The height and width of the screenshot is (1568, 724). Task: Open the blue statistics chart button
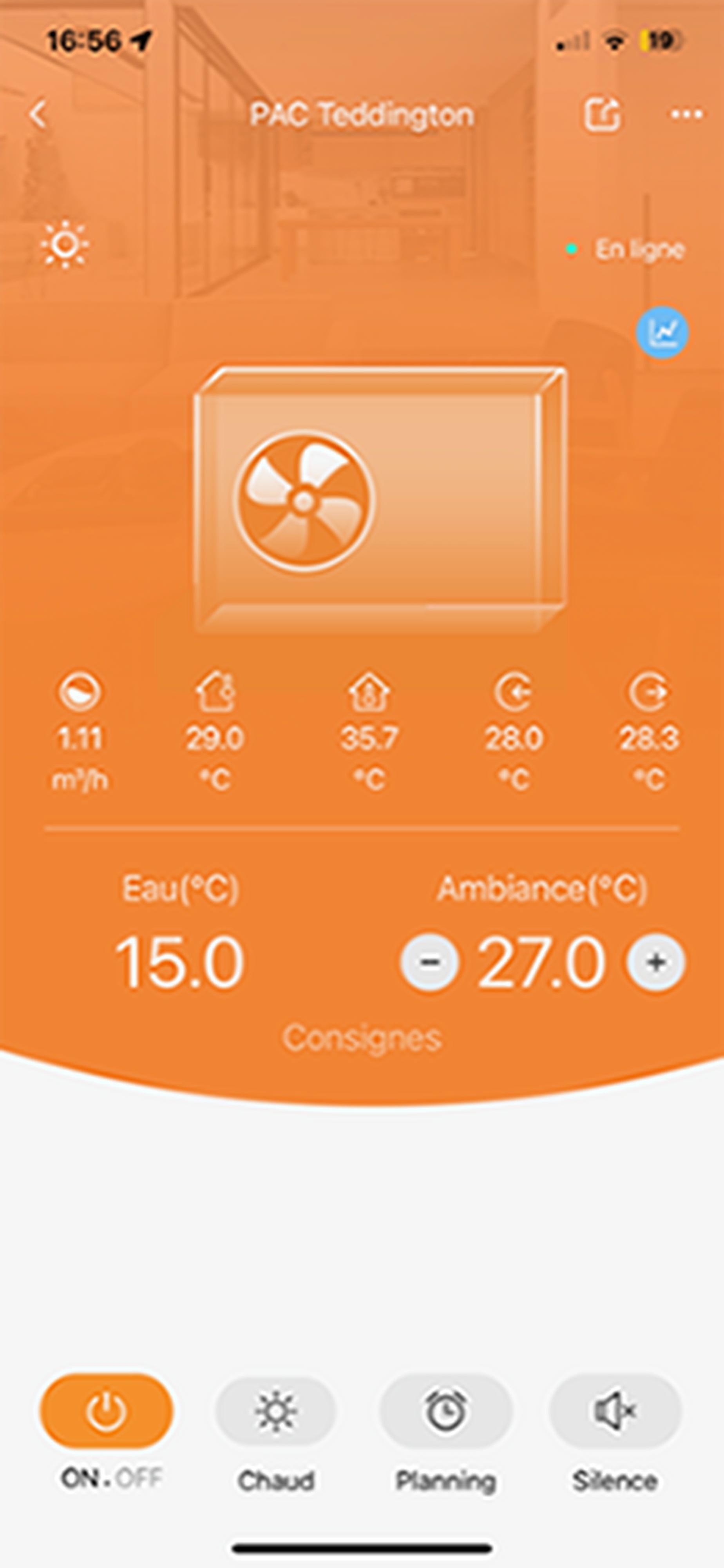pyautogui.click(x=662, y=332)
